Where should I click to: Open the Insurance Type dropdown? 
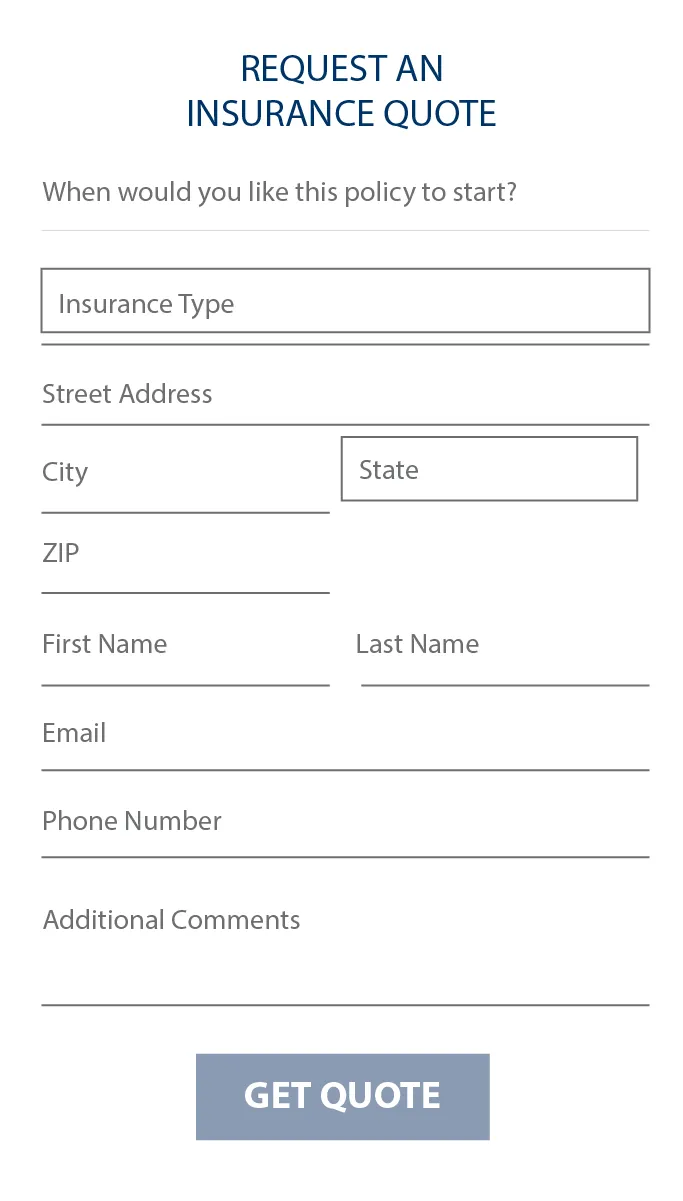point(345,301)
